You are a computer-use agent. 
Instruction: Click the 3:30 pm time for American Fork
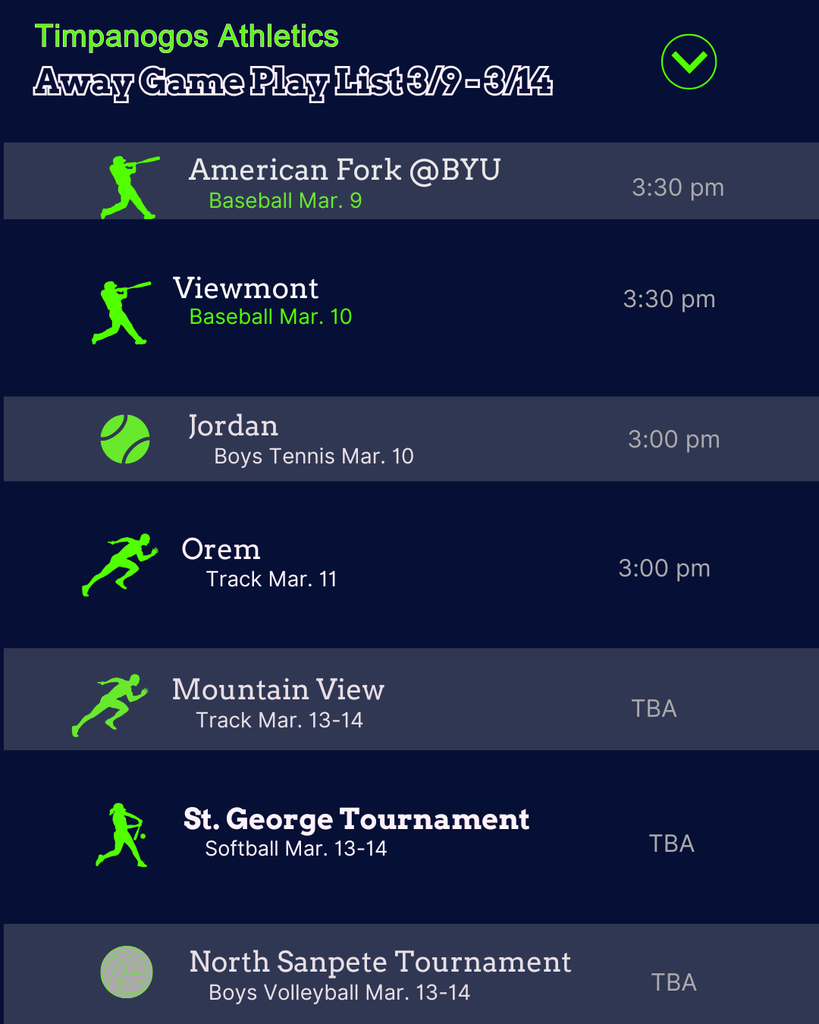677,187
